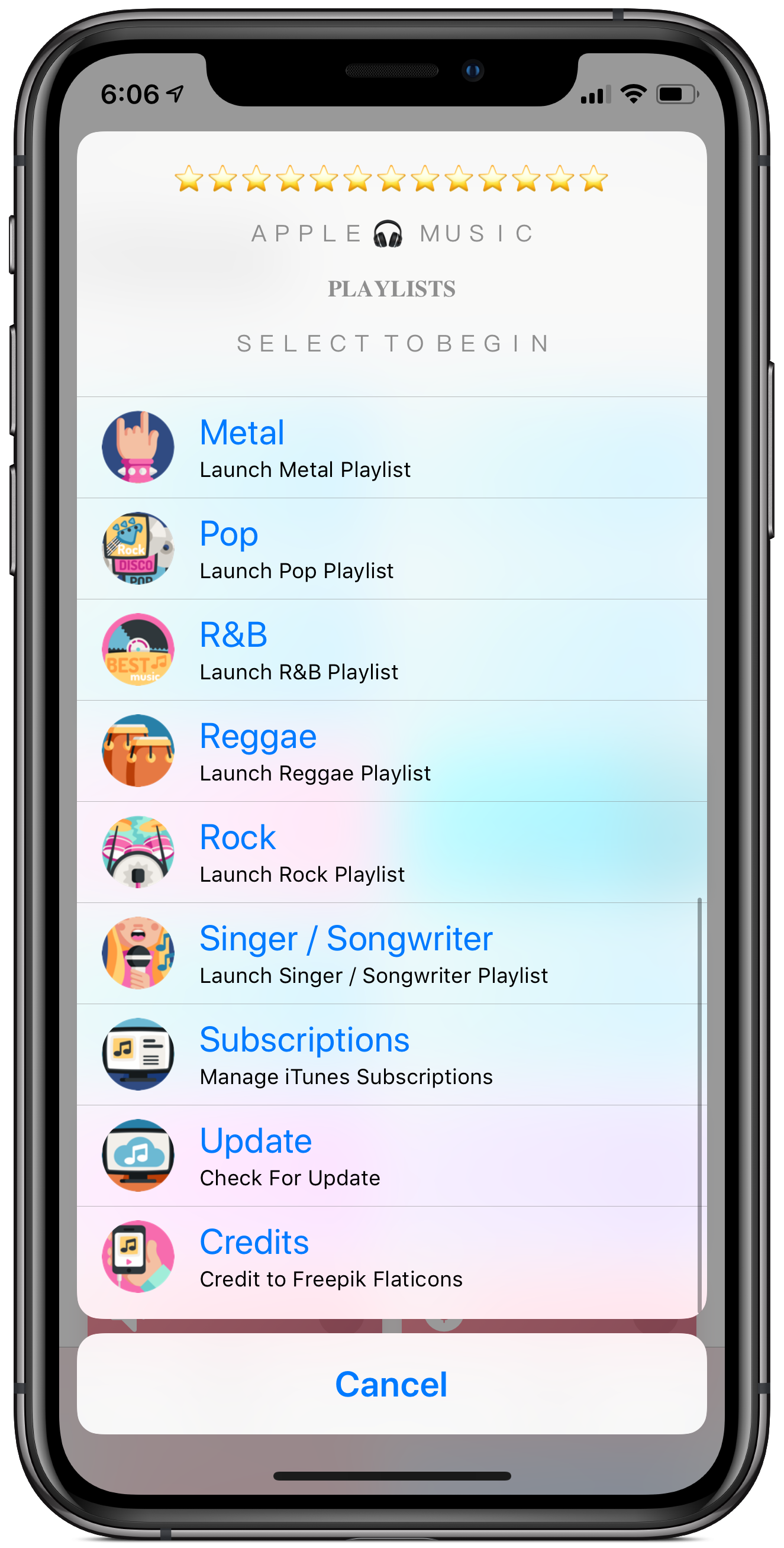Open the R&B playlist

(x=391, y=650)
